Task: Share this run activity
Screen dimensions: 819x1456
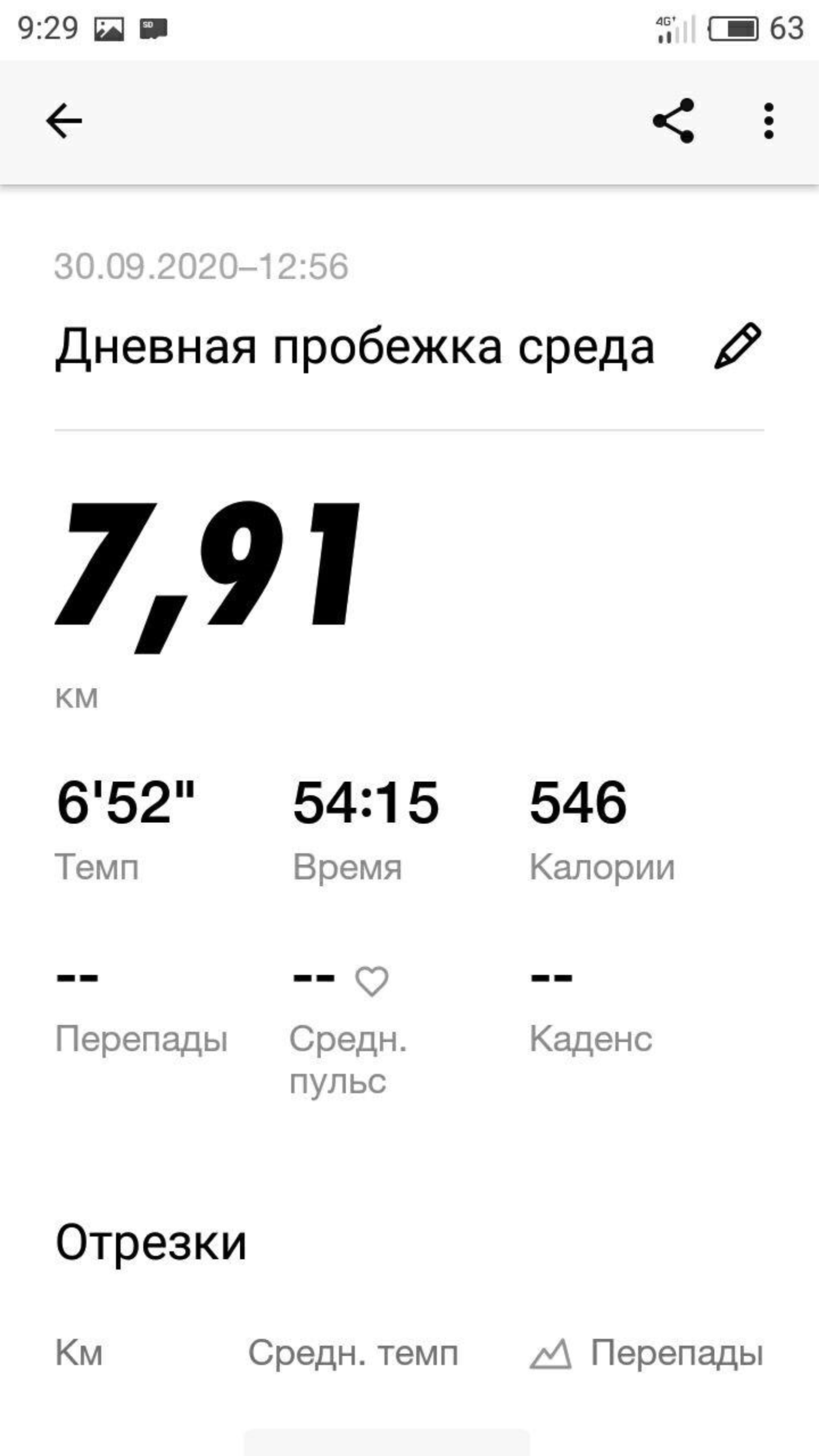Action: click(x=673, y=120)
